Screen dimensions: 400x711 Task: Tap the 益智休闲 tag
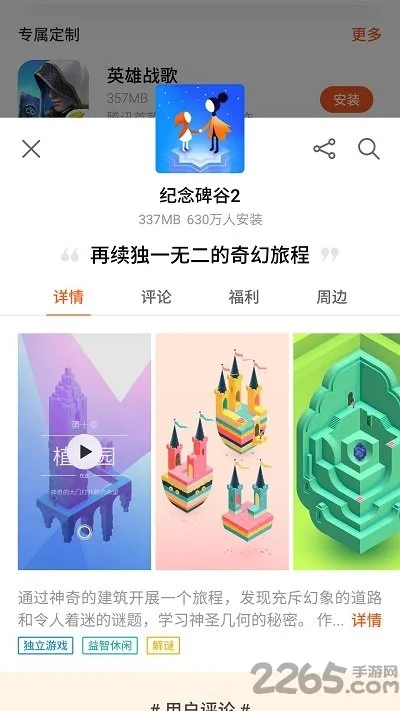point(110,646)
